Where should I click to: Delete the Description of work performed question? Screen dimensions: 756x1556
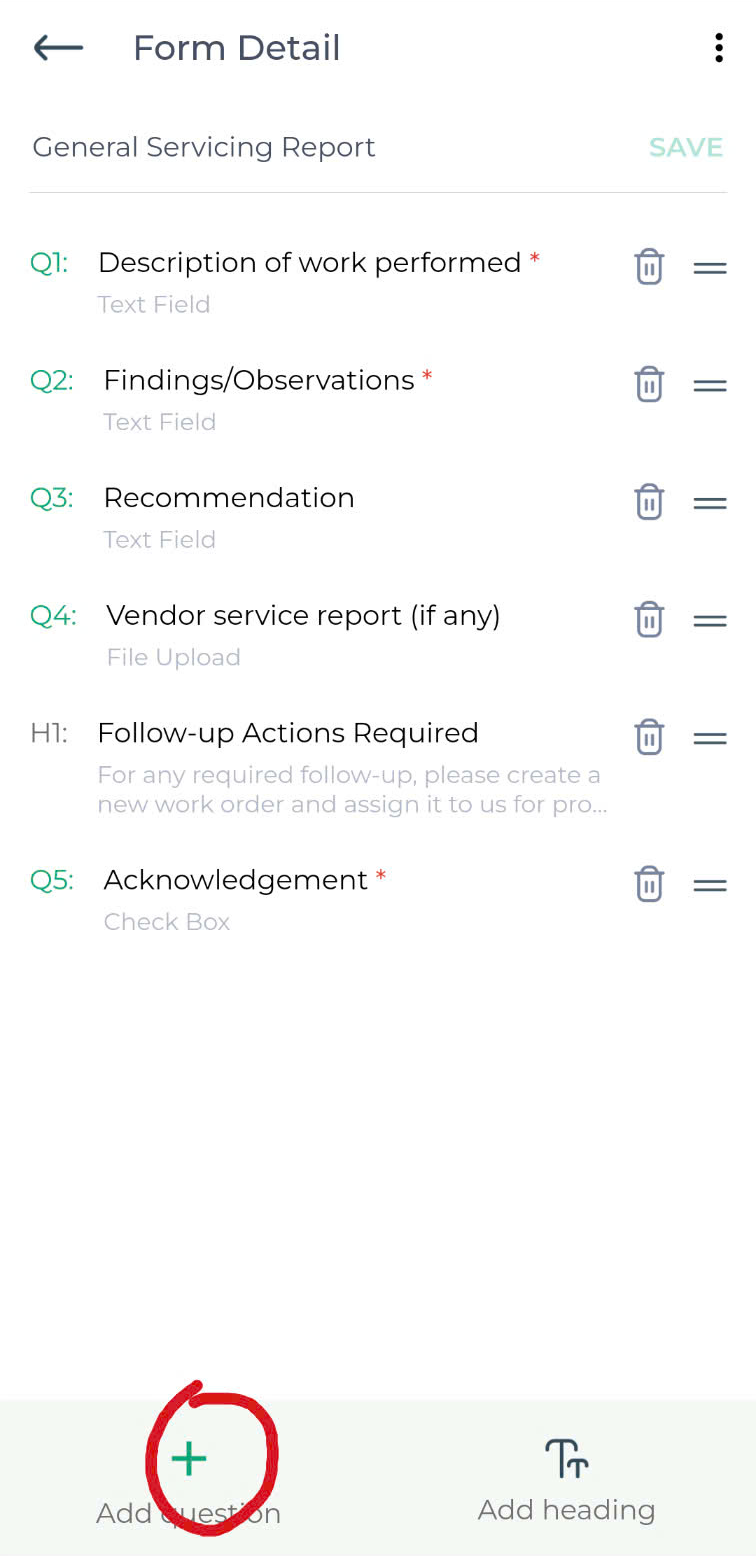pyautogui.click(x=649, y=267)
